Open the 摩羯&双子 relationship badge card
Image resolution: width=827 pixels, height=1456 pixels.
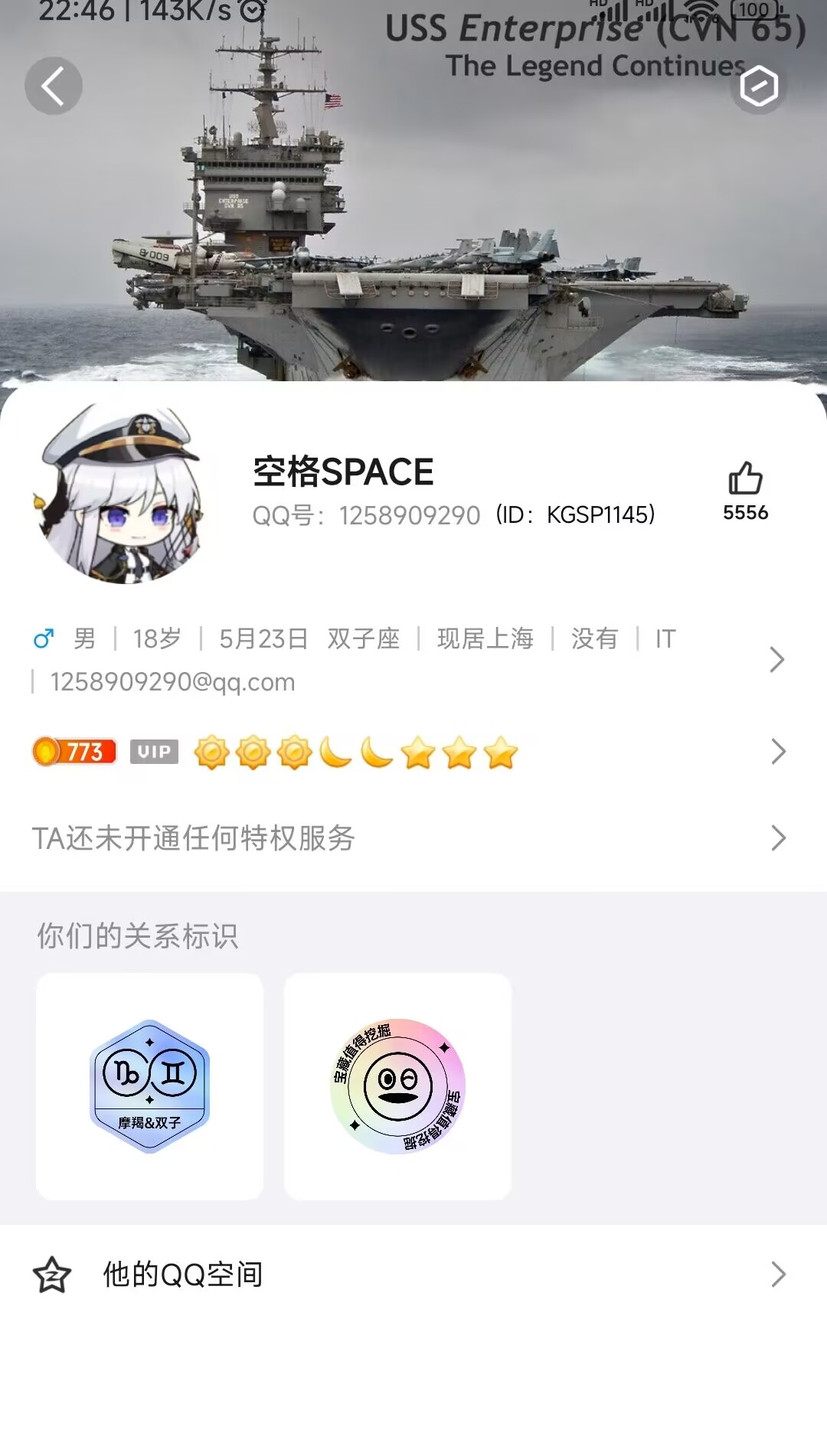[x=150, y=1086]
